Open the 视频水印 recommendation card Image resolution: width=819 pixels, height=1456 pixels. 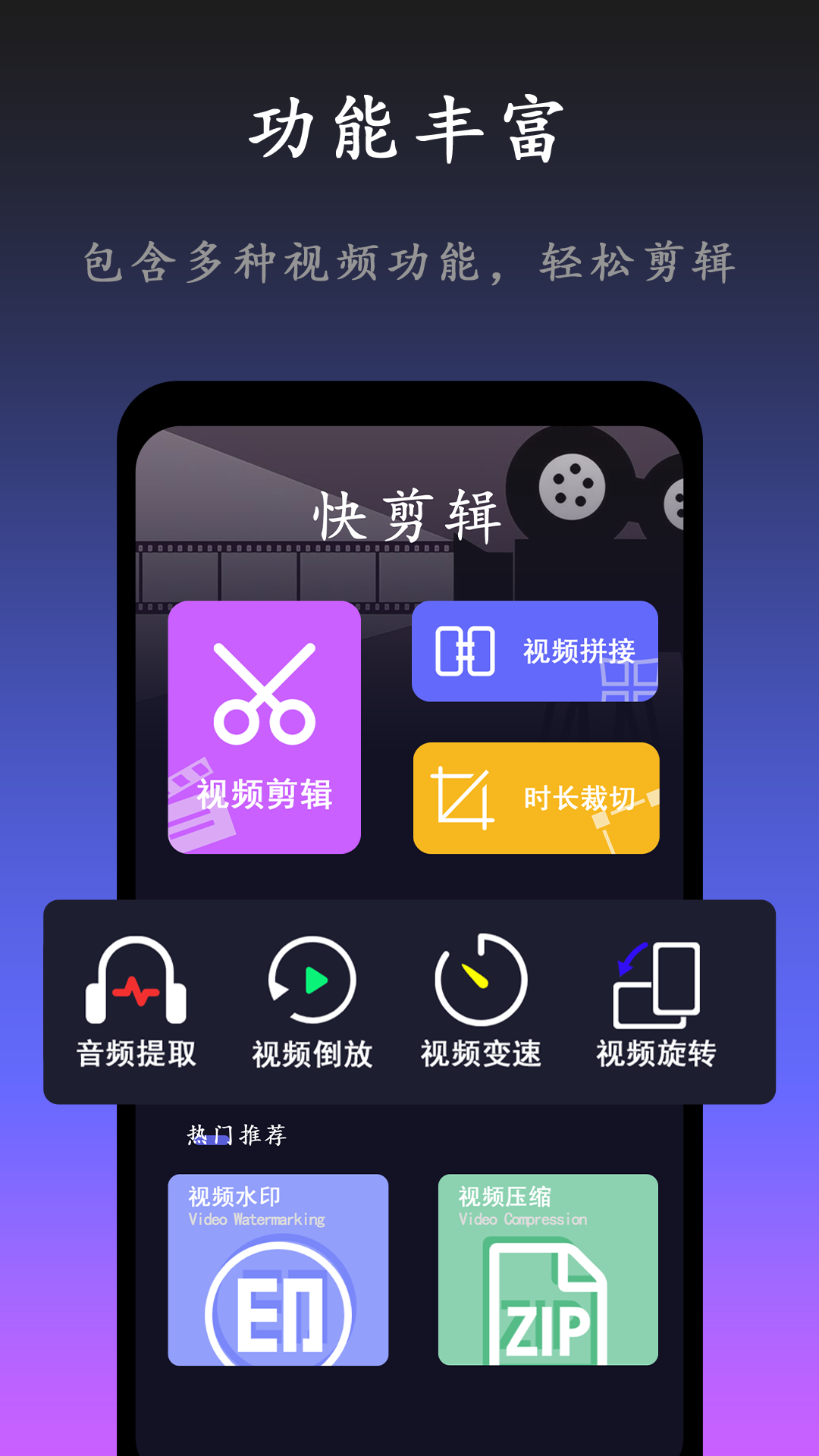point(277,1266)
